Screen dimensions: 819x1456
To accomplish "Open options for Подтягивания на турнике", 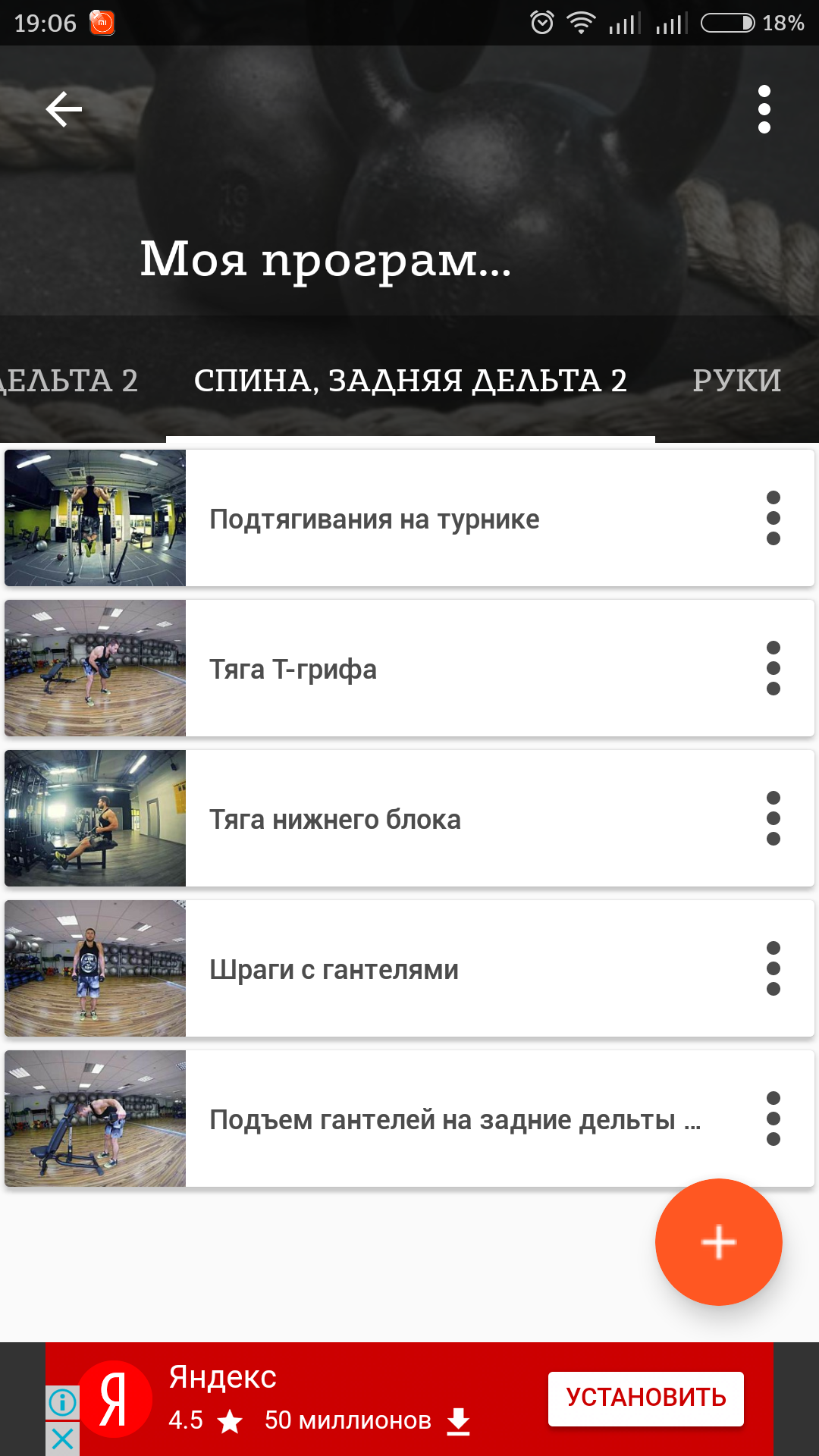I will point(773,518).
